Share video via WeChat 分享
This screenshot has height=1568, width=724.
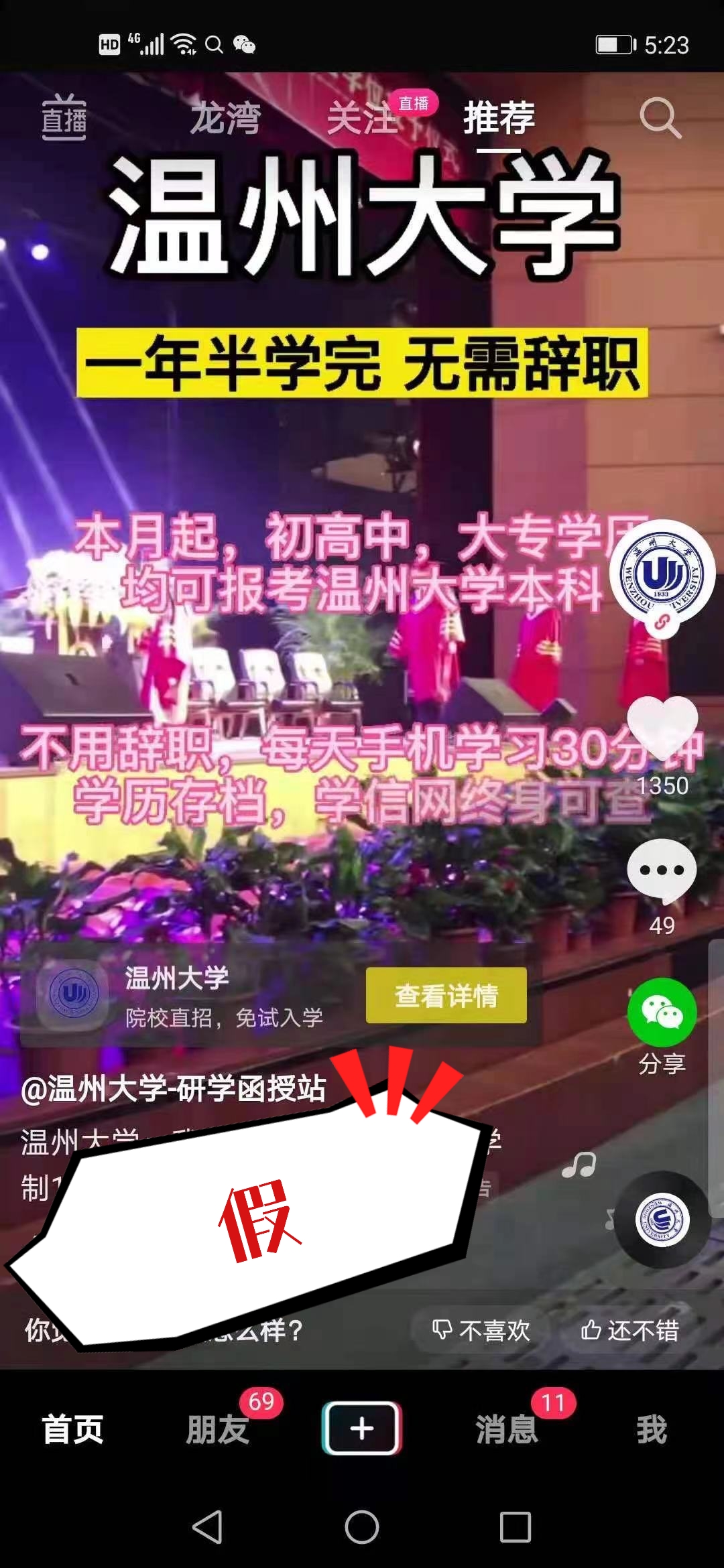[662, 1013]
